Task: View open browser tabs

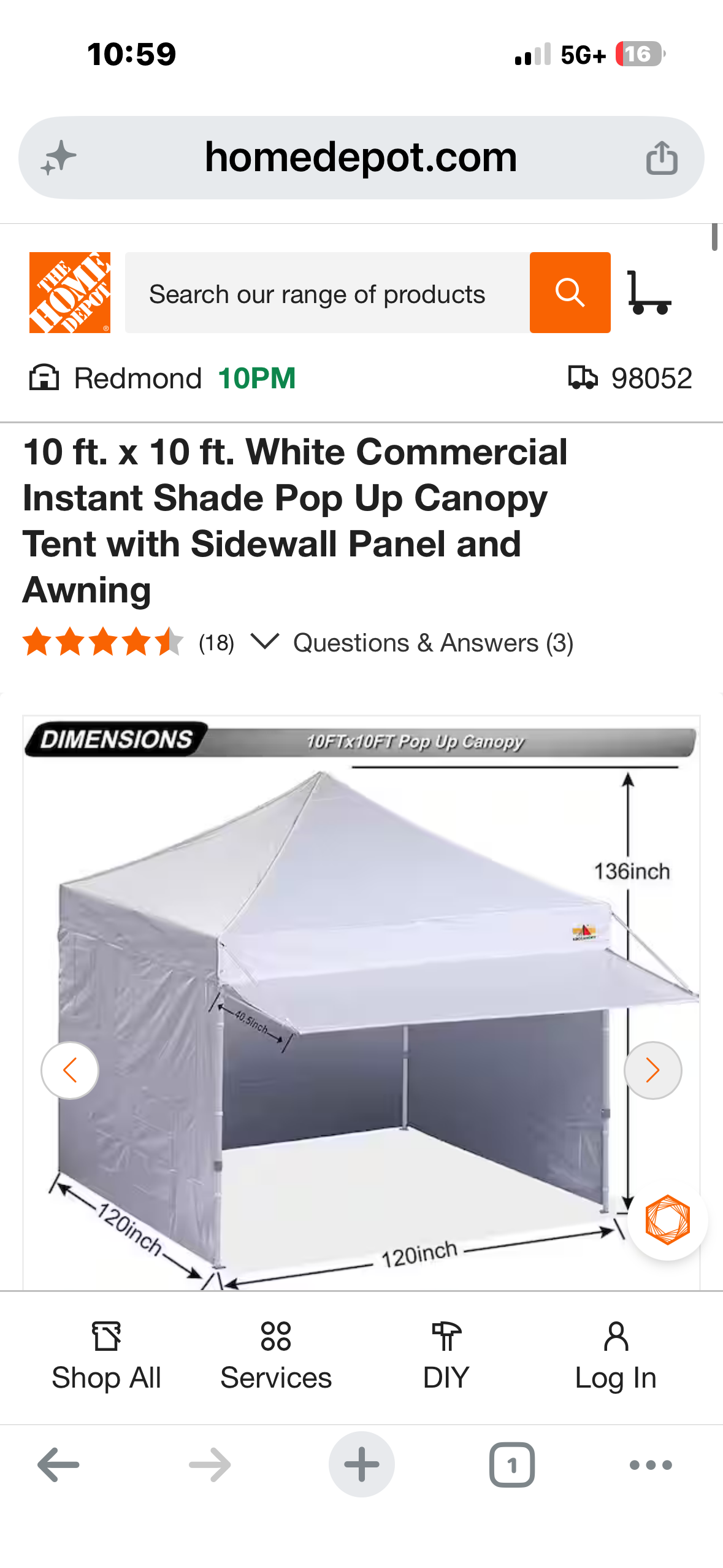Action: pyautogui.click(x=511, y=1465)
